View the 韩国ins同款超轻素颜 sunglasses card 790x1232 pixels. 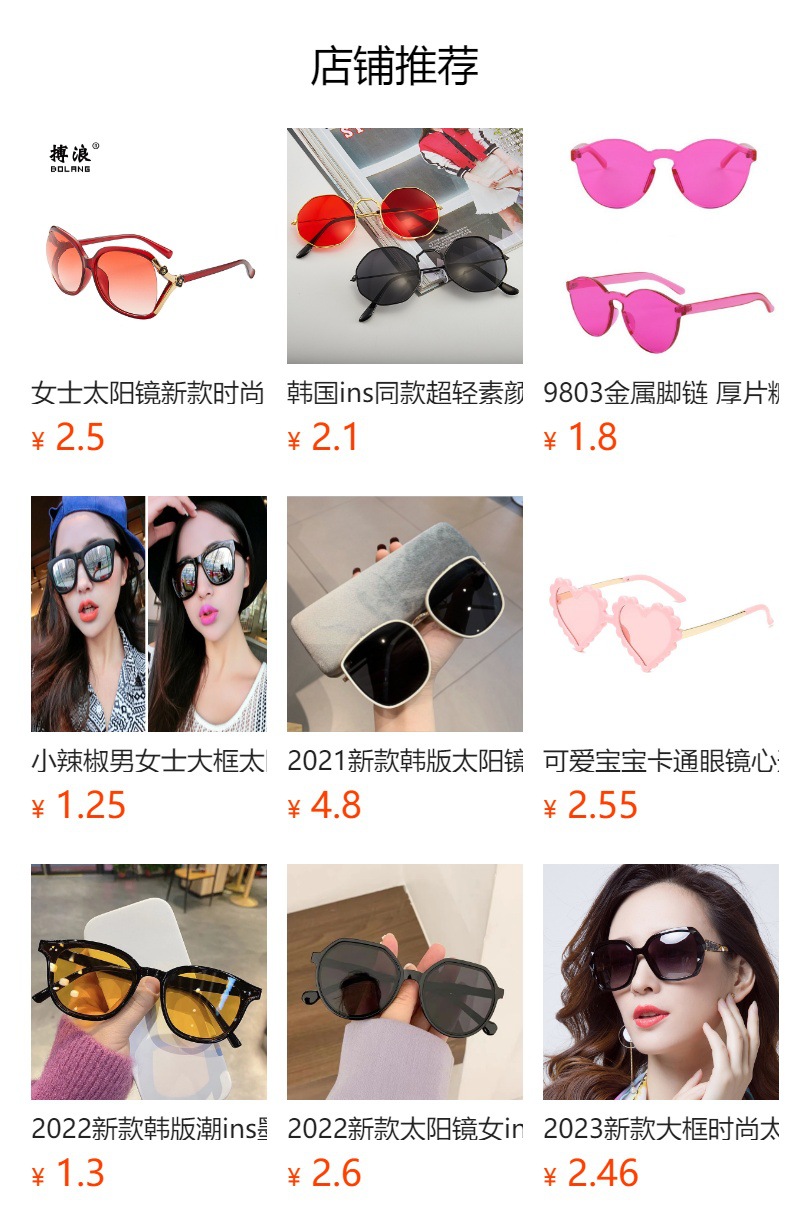coord(404,246)
